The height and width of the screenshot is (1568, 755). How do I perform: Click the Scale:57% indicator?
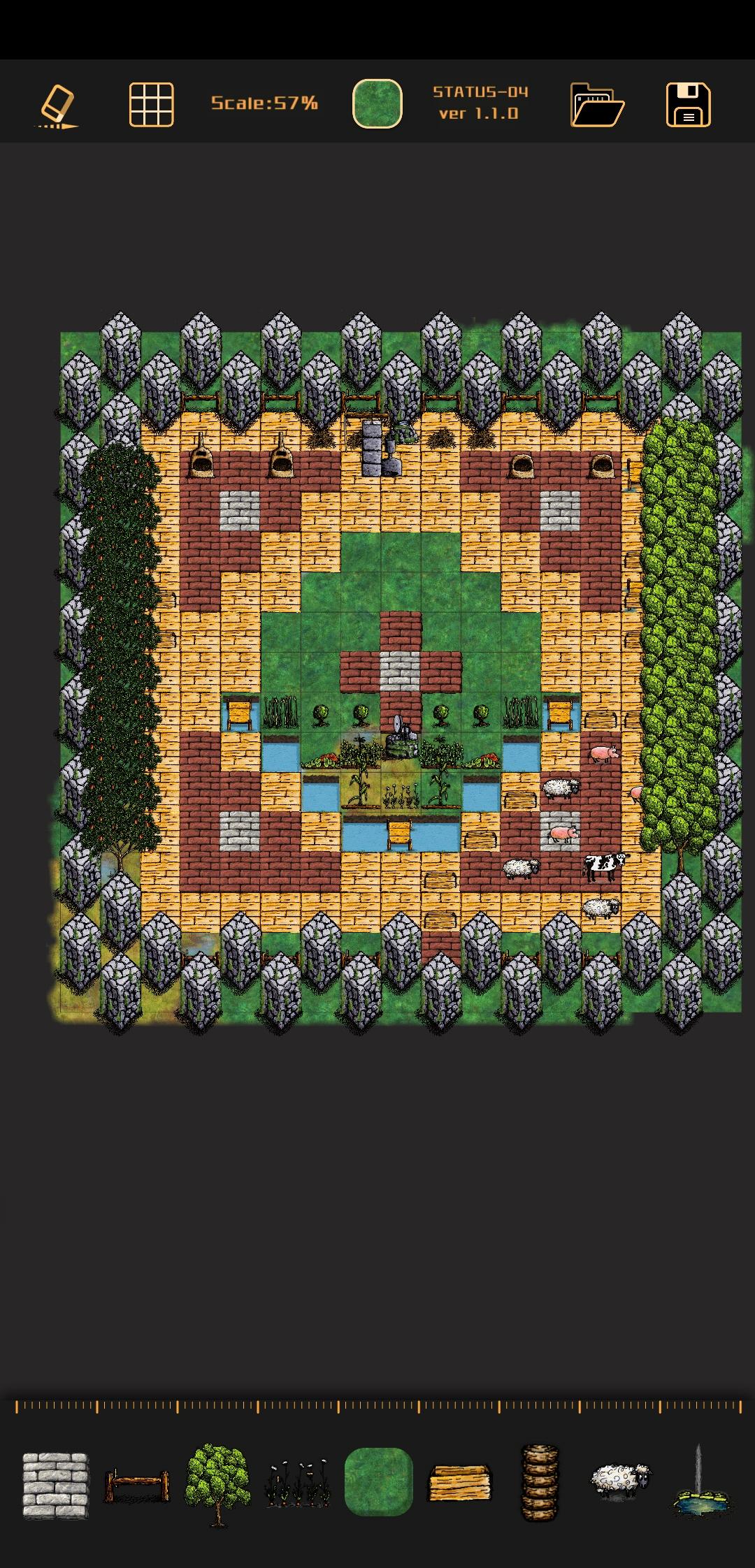[x=264, y=103]
